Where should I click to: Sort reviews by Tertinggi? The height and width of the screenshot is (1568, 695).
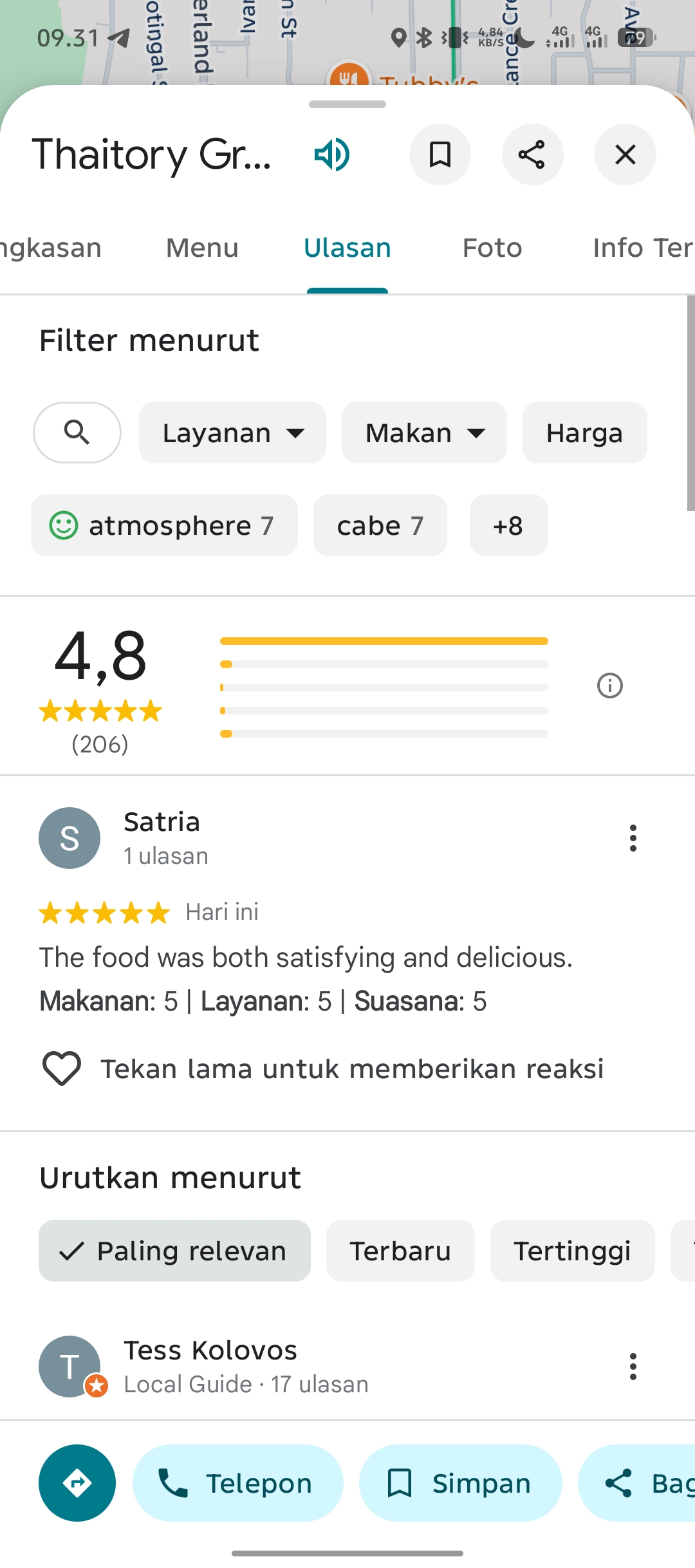572,1251
